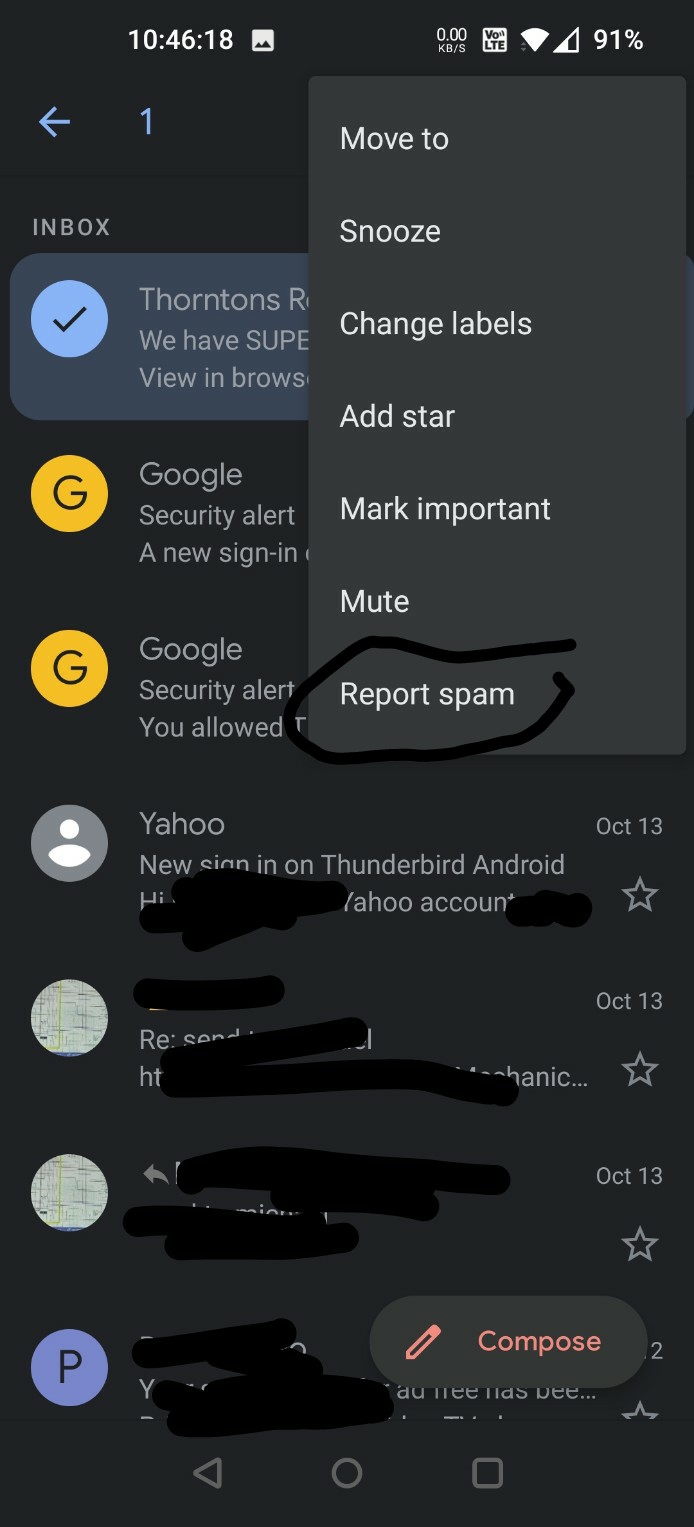The width and height of the screenshot is (694, 1527).
Task: Go to the system home screen
Action: pyautogui.click(x=347, y=1472)
